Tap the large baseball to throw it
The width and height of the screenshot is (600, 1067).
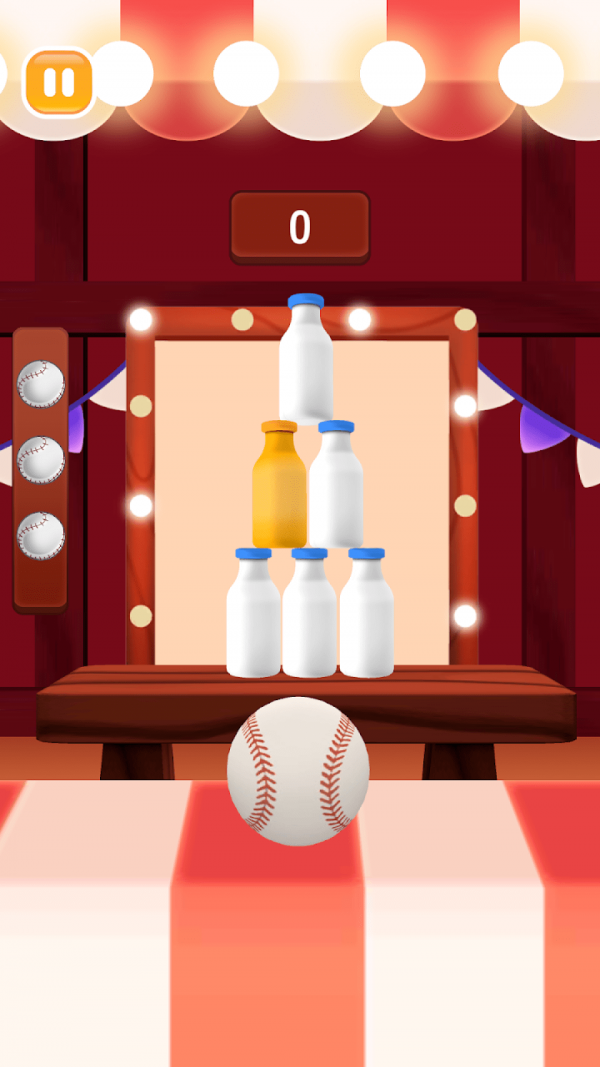(298, 771)
